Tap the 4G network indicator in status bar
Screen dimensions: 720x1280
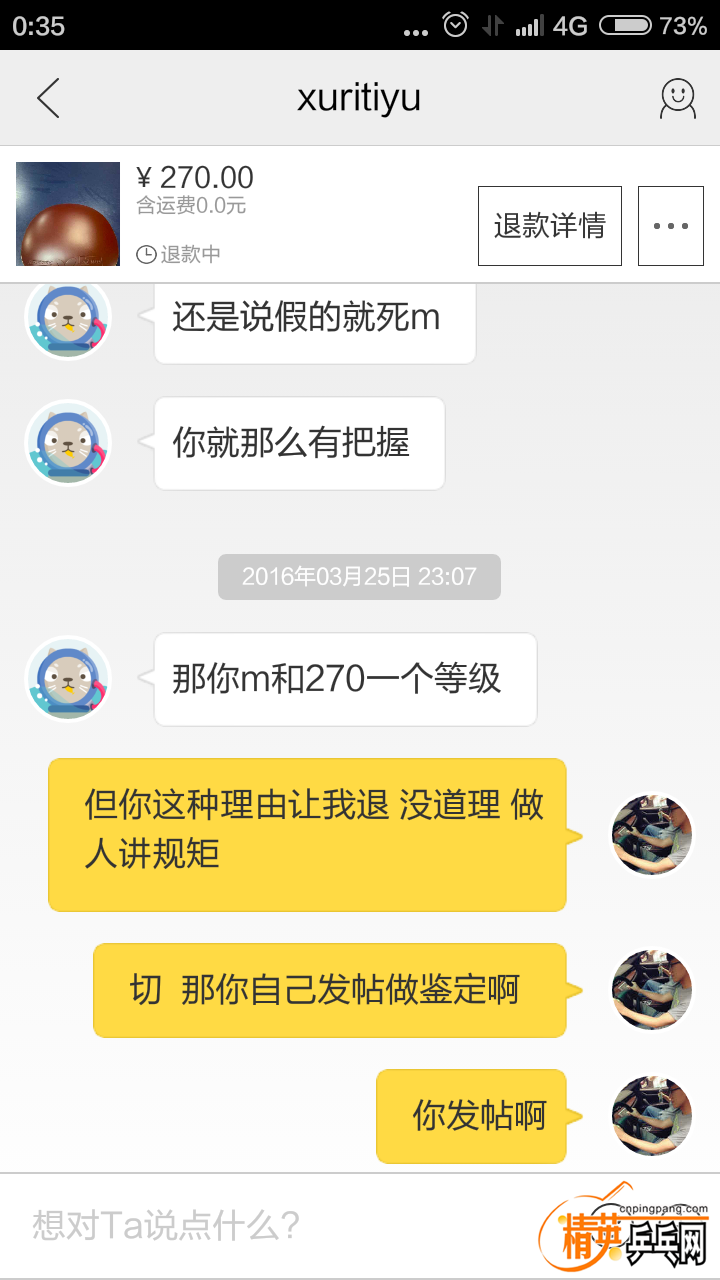click(x=572, y=27)
